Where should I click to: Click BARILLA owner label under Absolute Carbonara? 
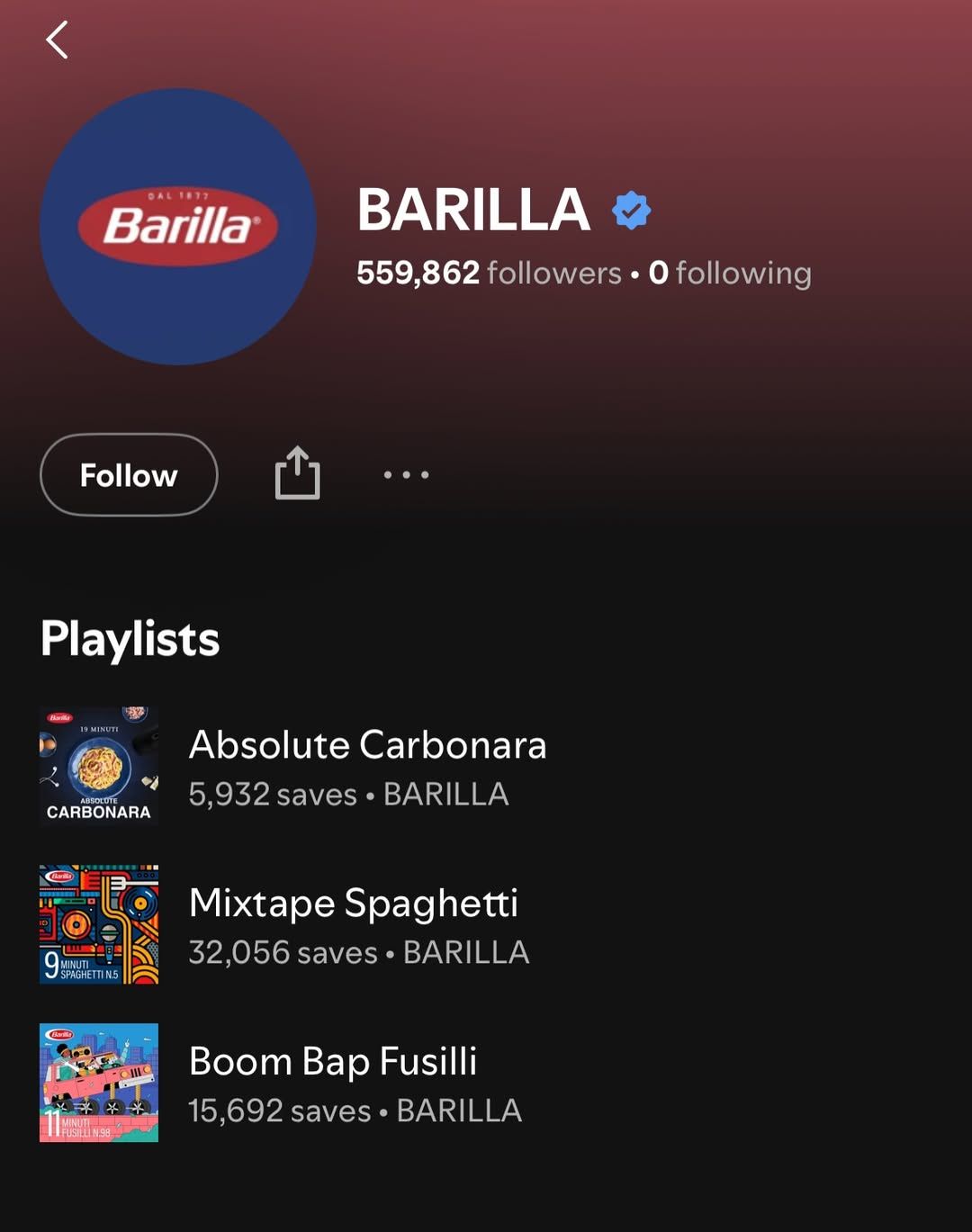point(446,794)
